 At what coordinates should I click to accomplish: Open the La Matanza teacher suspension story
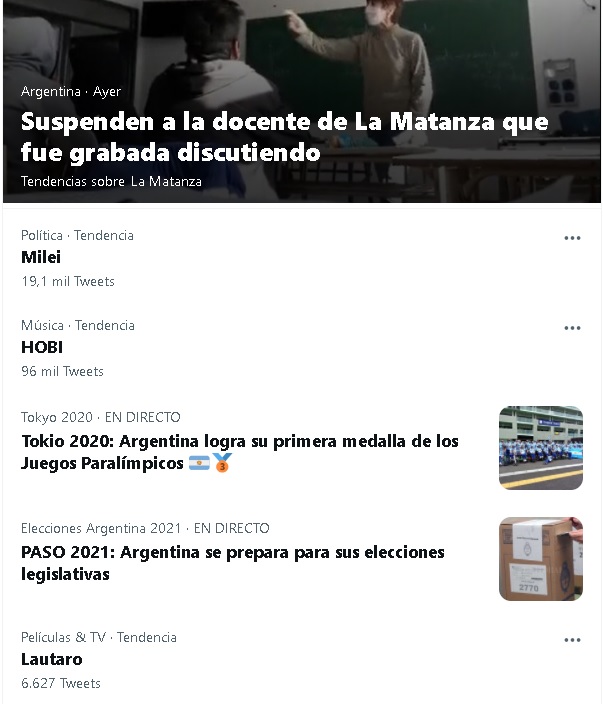pyautogui.click(x=285, y=137)
